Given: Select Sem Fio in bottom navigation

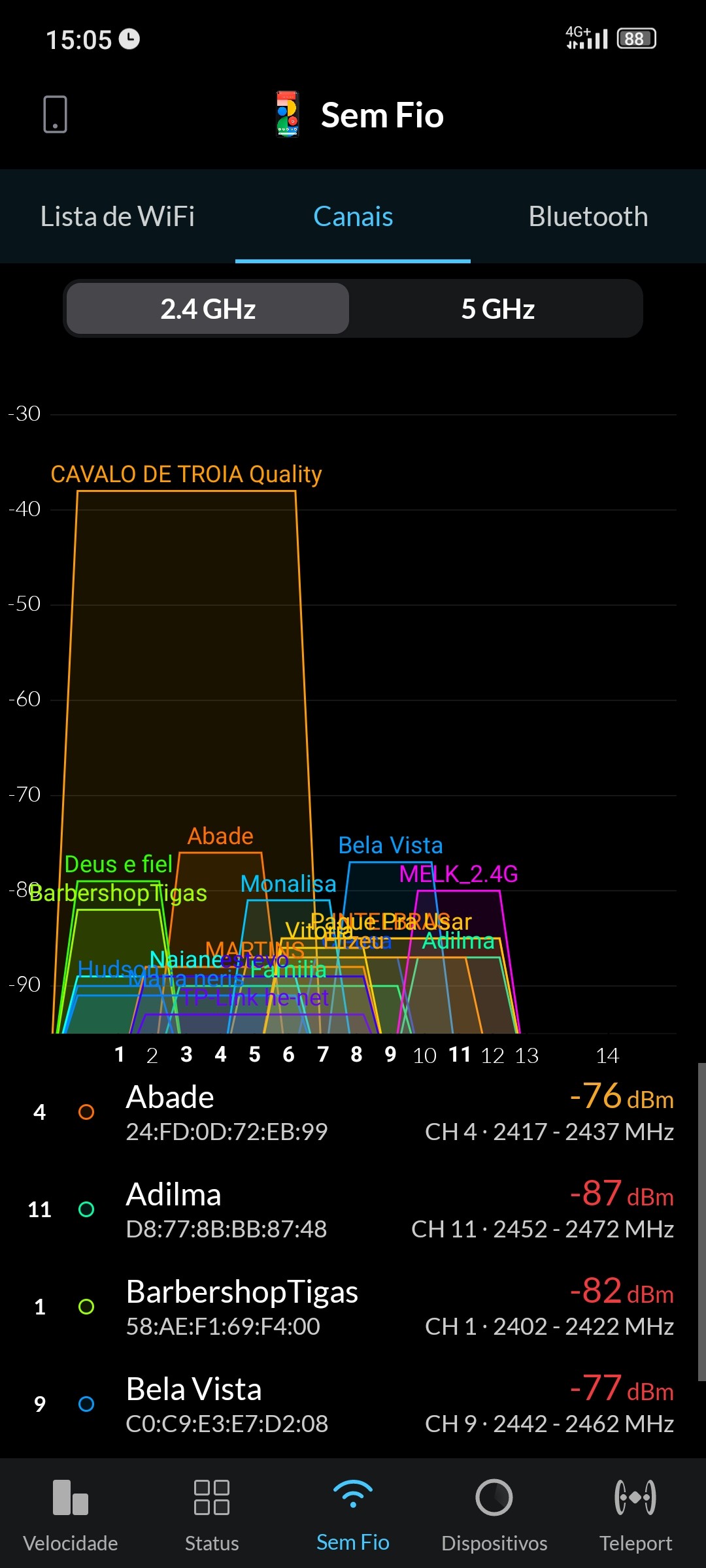Looking at the screenshot, I should [353, 1514].
